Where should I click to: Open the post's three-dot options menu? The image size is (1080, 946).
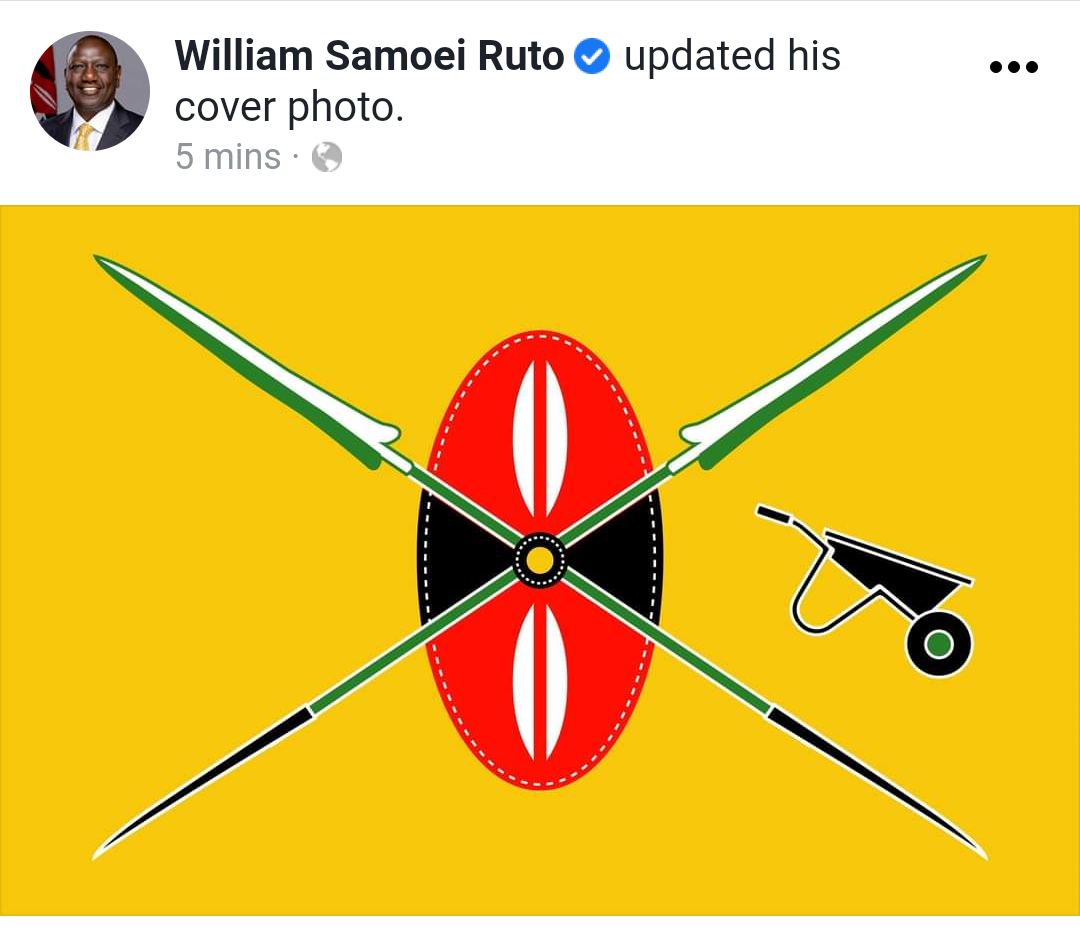(1013, 68)
